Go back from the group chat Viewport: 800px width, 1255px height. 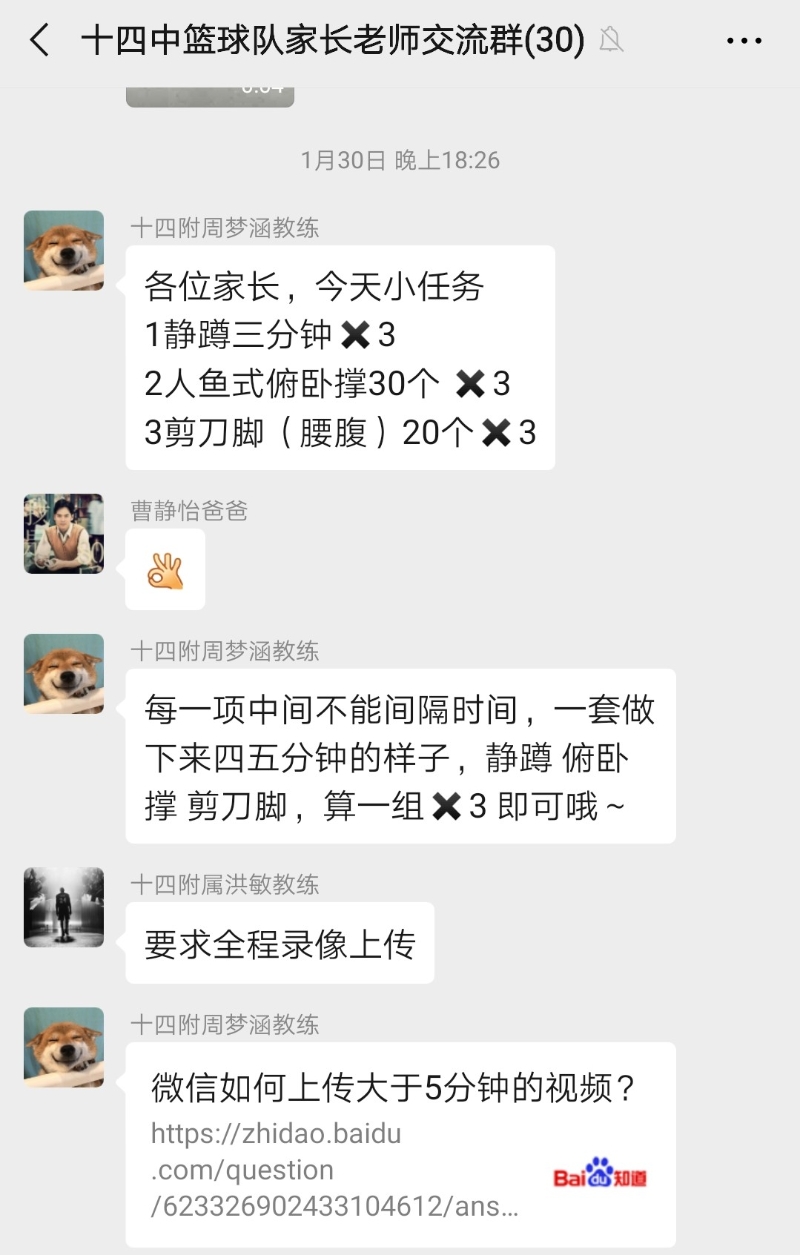[x=40, y=41]
